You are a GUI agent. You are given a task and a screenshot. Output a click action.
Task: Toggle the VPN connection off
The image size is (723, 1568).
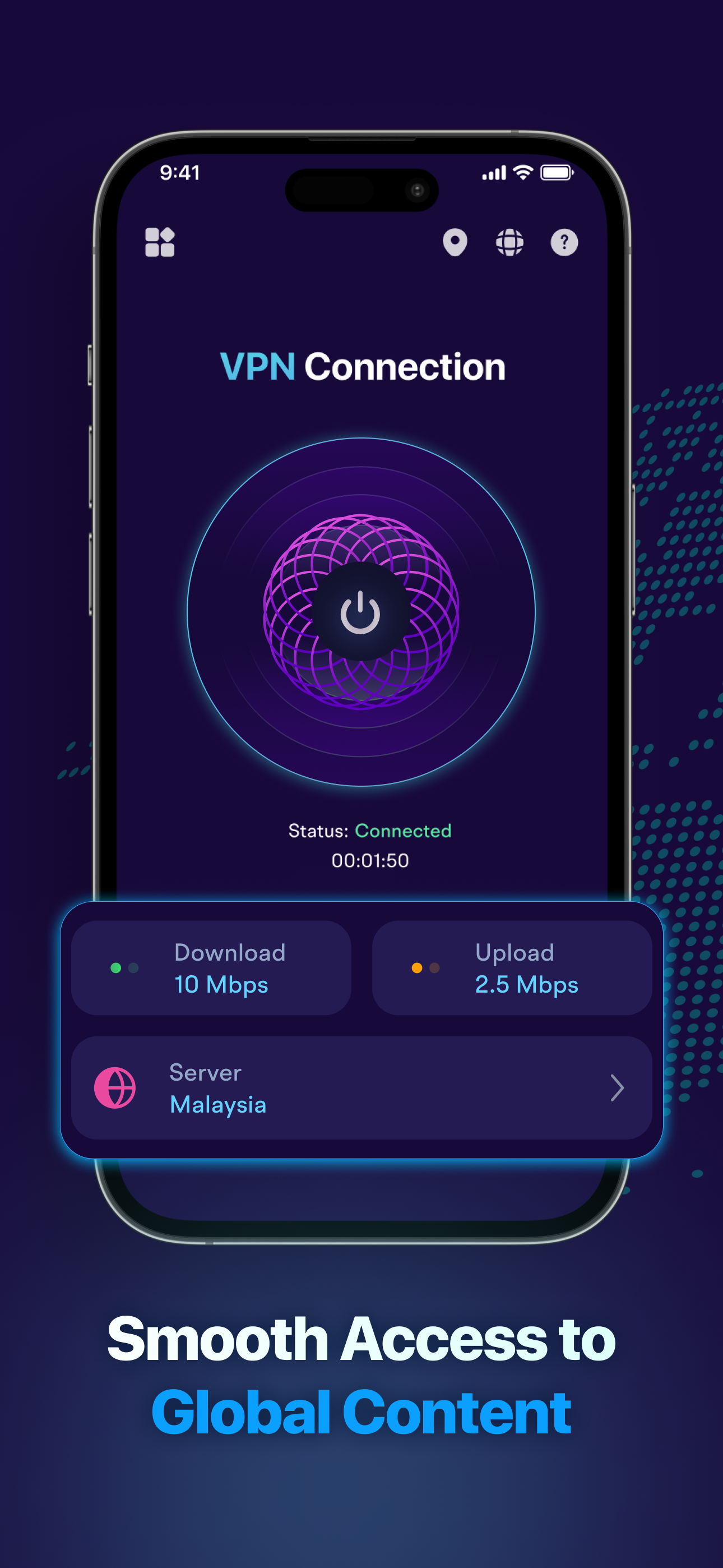point(360,611)
